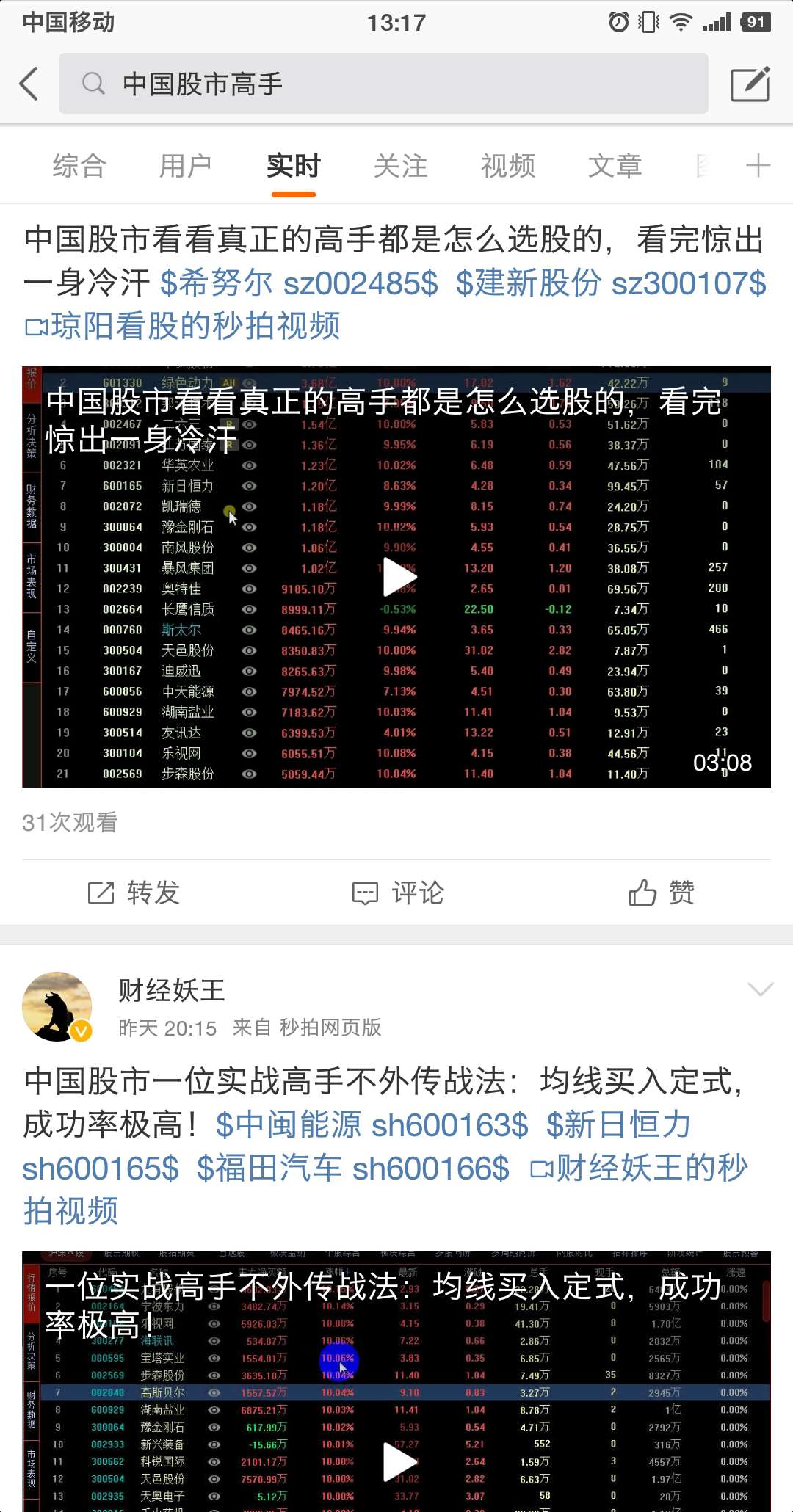793x1512 pixels.
Task: Compose a new post
Action: click(x=750, y=84)
